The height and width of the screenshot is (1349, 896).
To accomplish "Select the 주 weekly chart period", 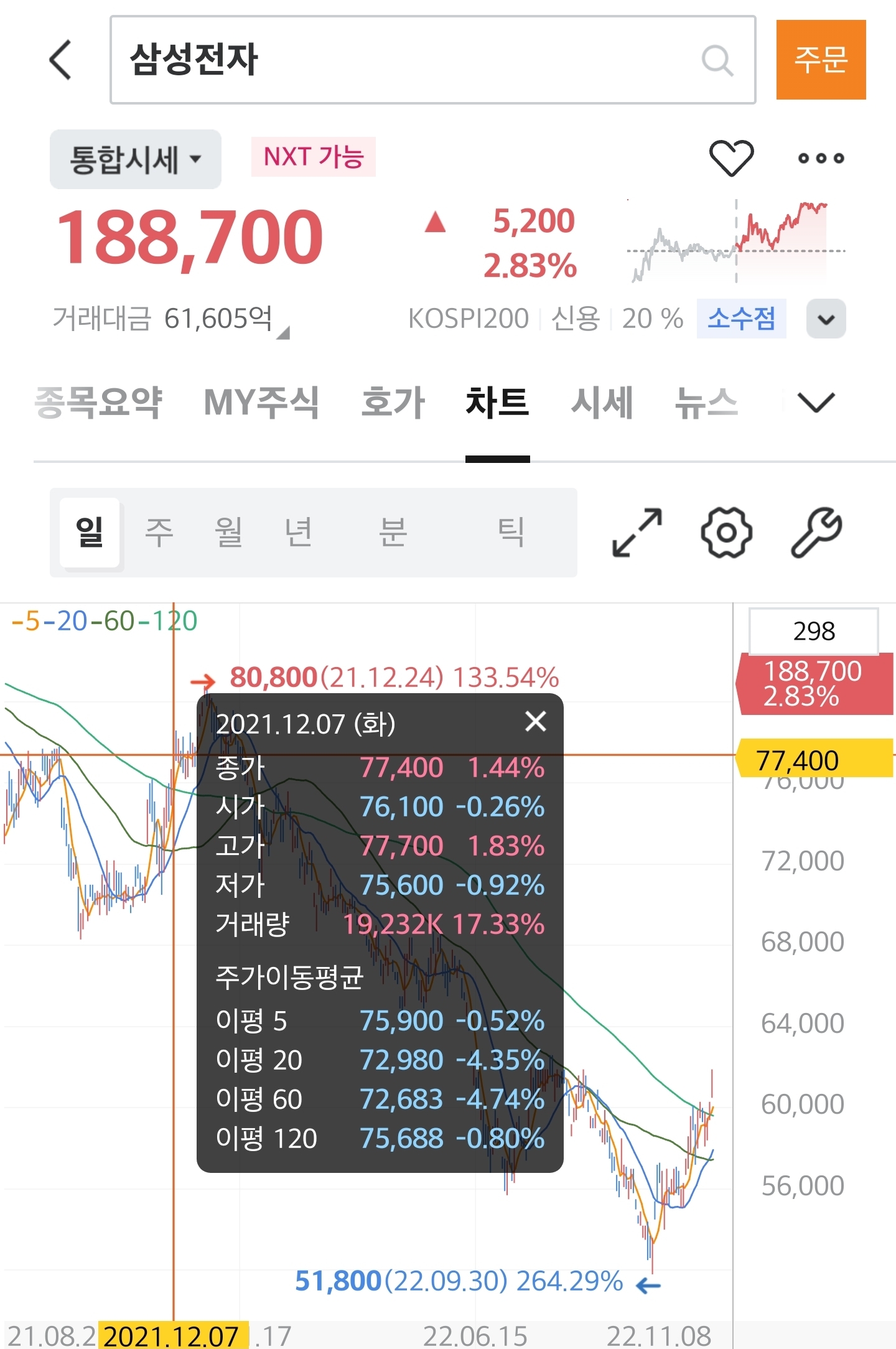I will [x=159, y=533].
